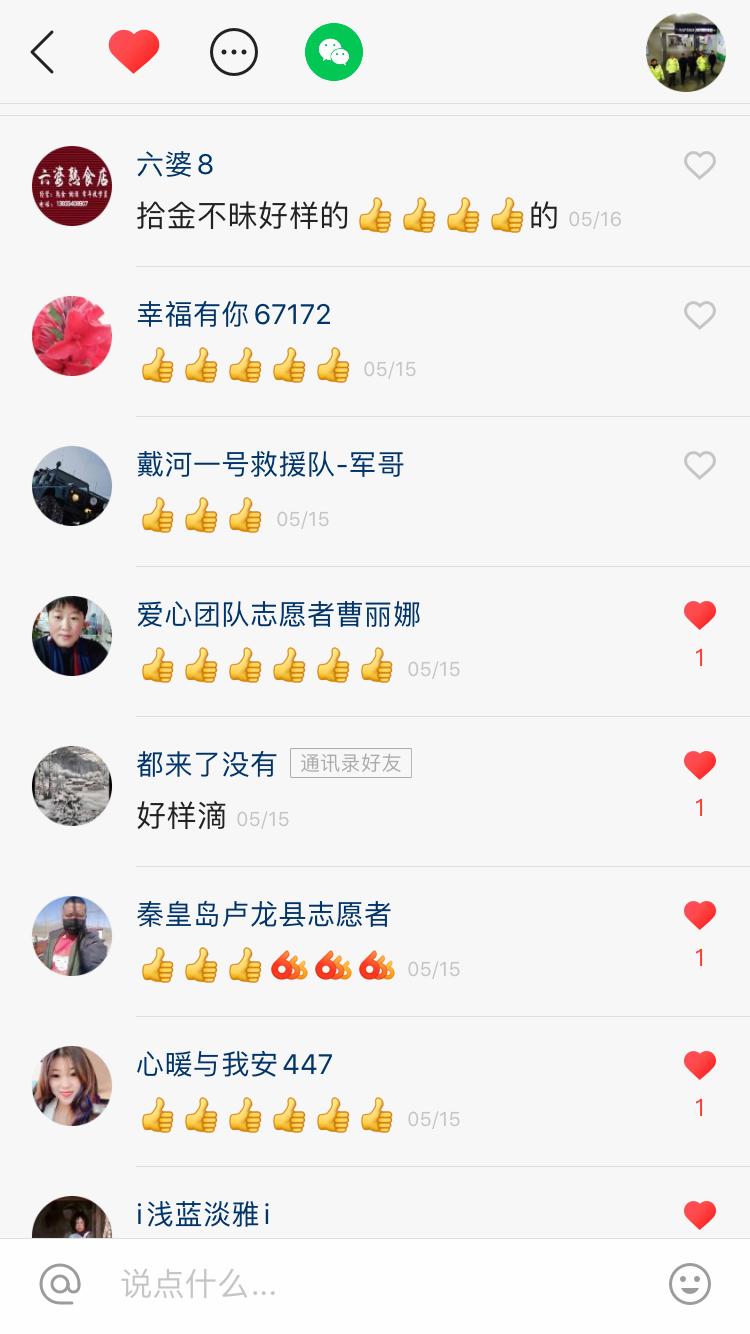Image resolution: width=750 pixels, height=1334 pixels.
Task: Remove like from 都来了没有's comment
Action: pyautogui.click(x=699, y=766)
